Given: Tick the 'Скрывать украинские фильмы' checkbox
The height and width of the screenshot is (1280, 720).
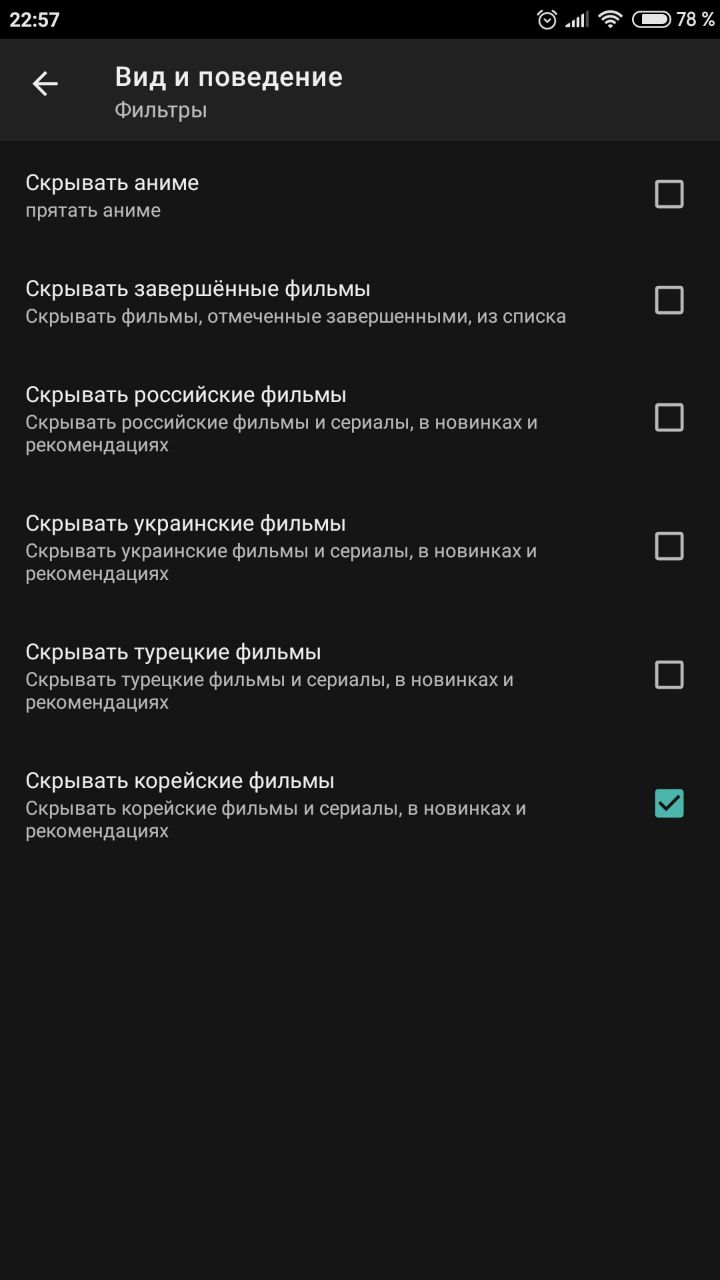Looking at the screenshot, I should 669,546.
